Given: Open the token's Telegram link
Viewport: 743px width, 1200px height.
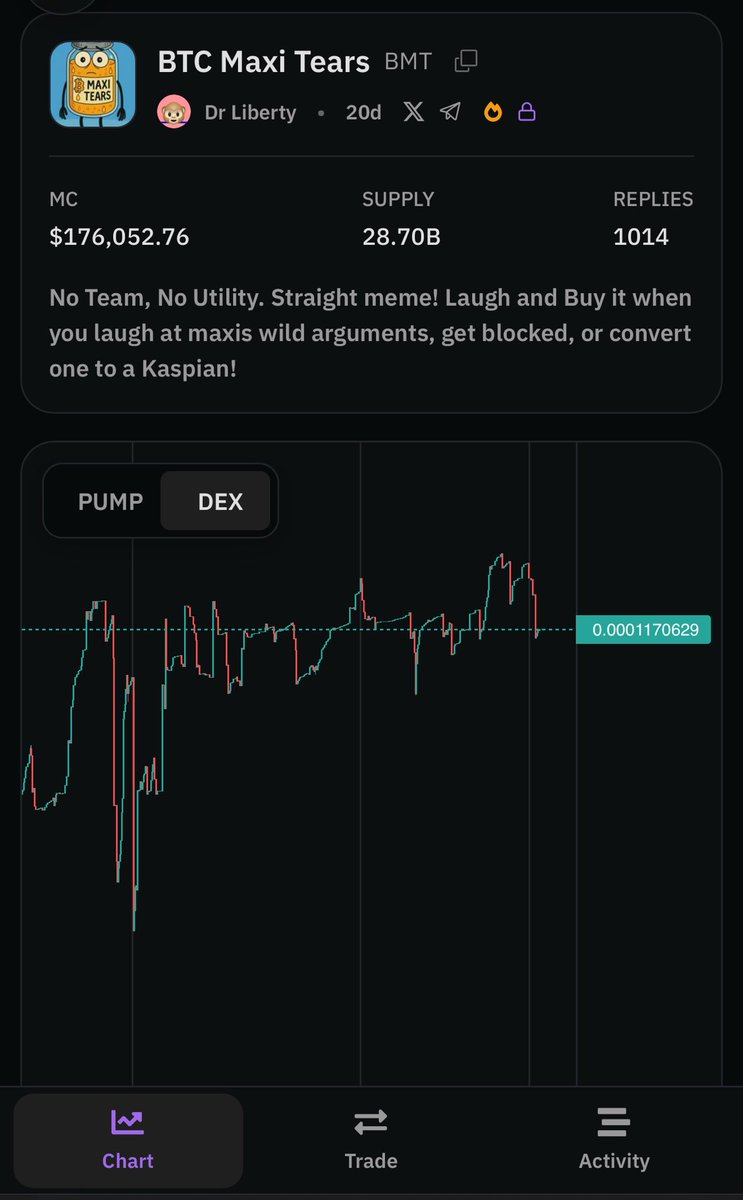Looking at the screenshot, I should tap(451, 112).
